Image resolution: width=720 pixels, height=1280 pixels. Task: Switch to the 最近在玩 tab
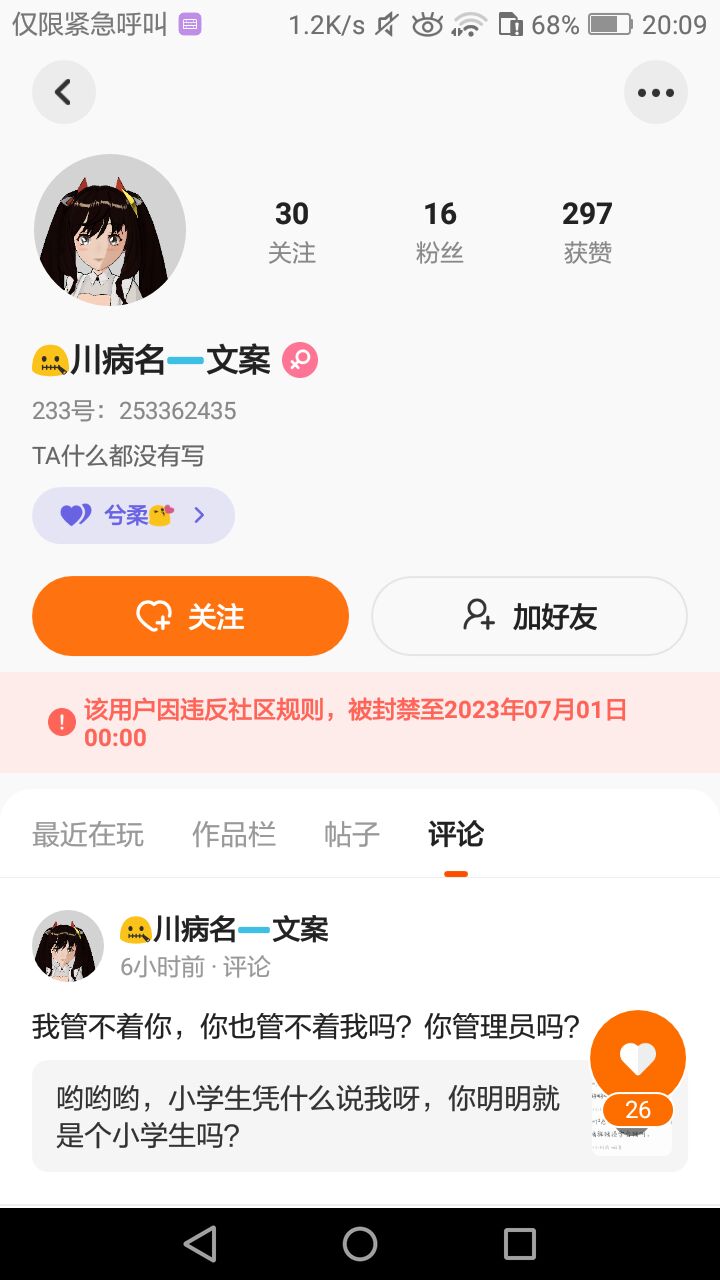click(x=88, y=834)
